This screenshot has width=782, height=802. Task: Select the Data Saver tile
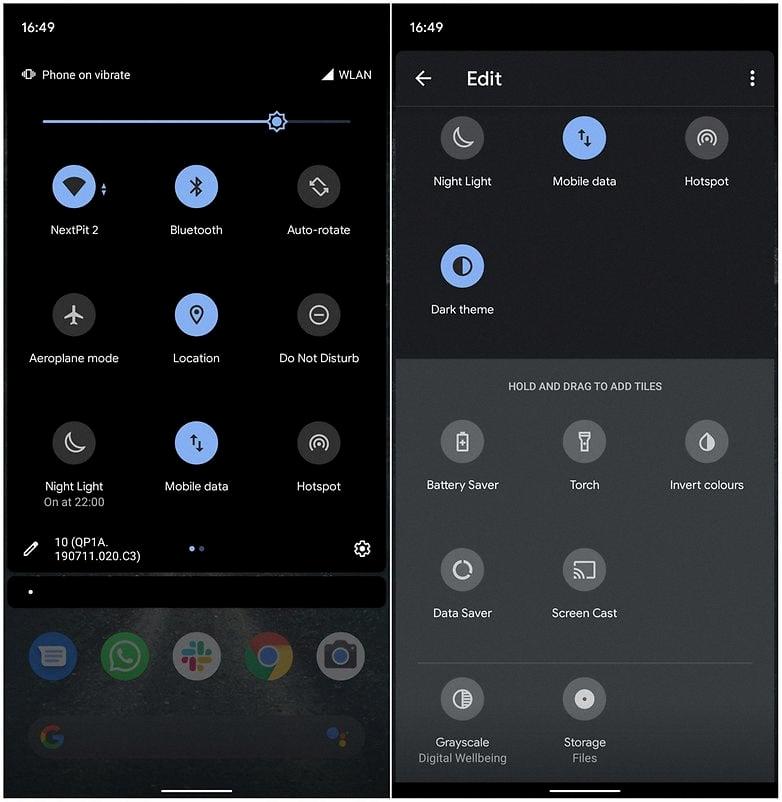[462, 570]
